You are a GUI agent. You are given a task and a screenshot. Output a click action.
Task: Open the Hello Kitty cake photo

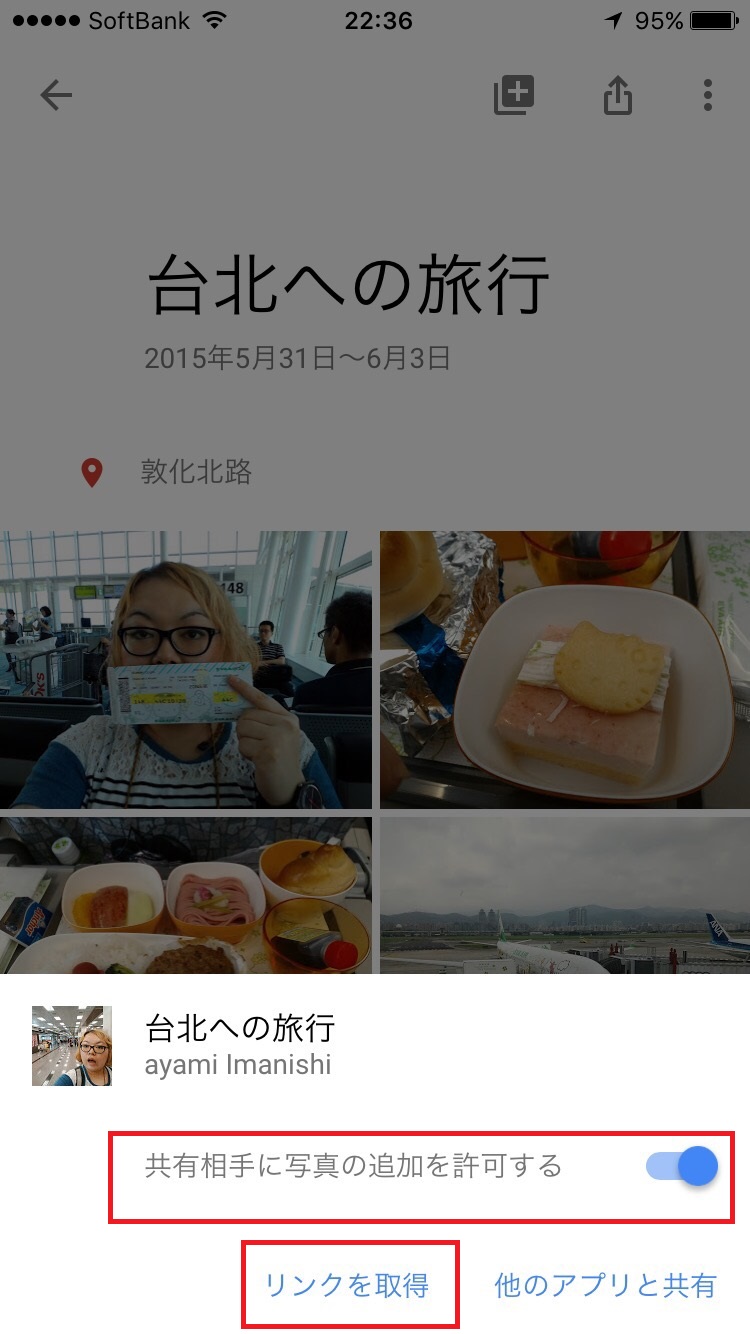565,669
